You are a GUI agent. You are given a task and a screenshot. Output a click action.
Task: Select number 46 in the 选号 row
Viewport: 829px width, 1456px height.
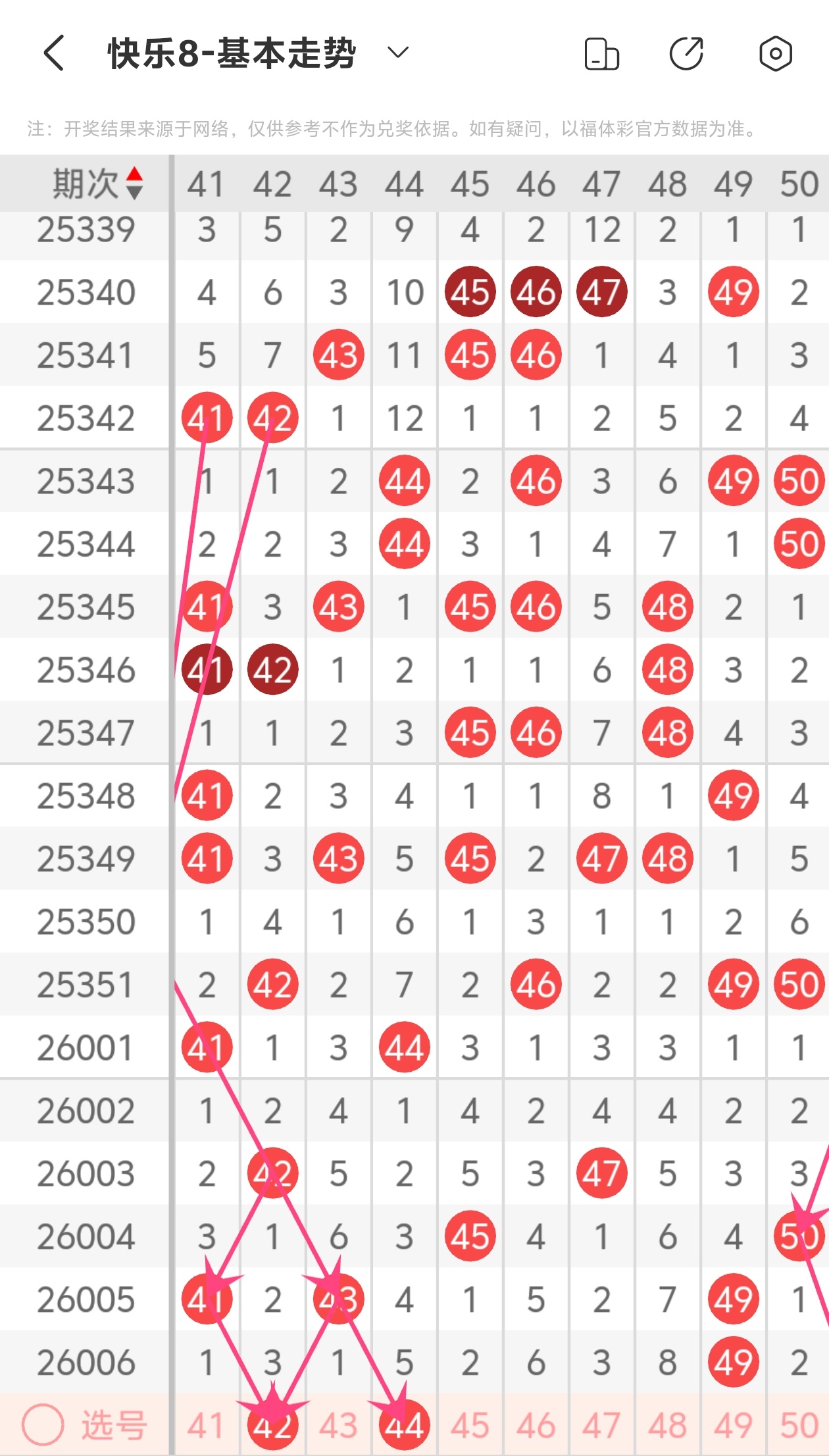coord(536,1426)
